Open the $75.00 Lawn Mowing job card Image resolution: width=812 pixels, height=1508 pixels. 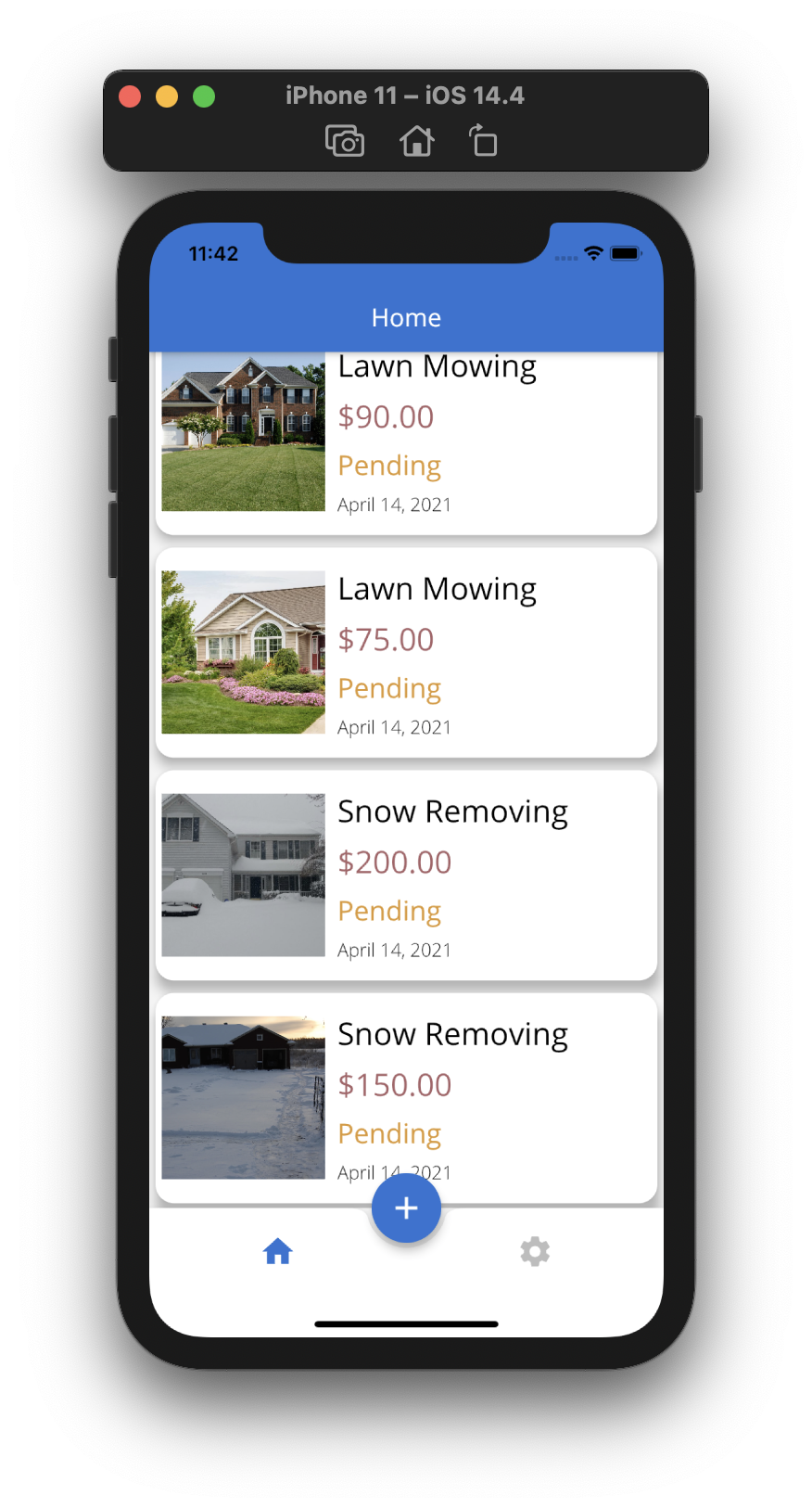click(x=406, y=653)
